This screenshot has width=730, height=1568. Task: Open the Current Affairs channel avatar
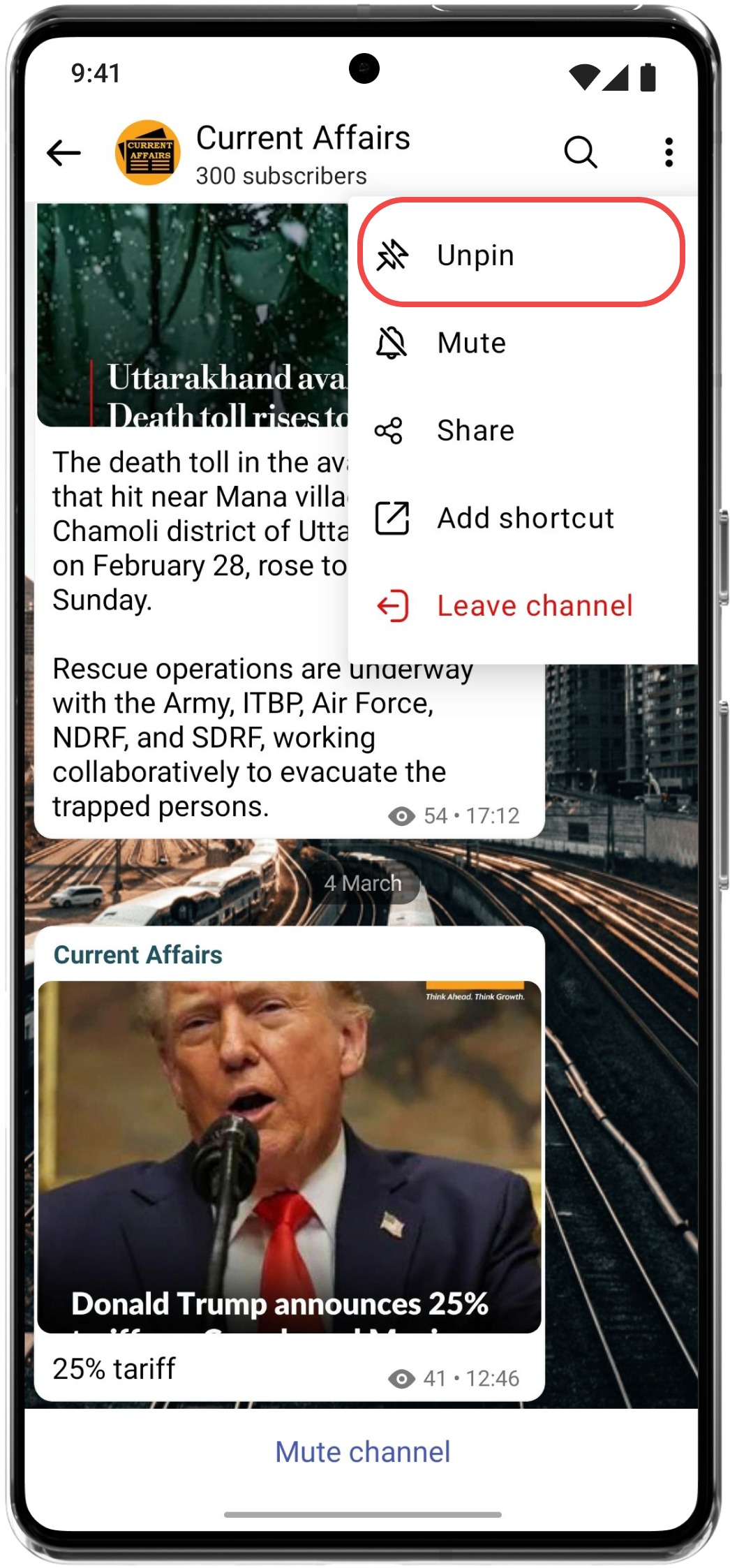coord(148,153)
